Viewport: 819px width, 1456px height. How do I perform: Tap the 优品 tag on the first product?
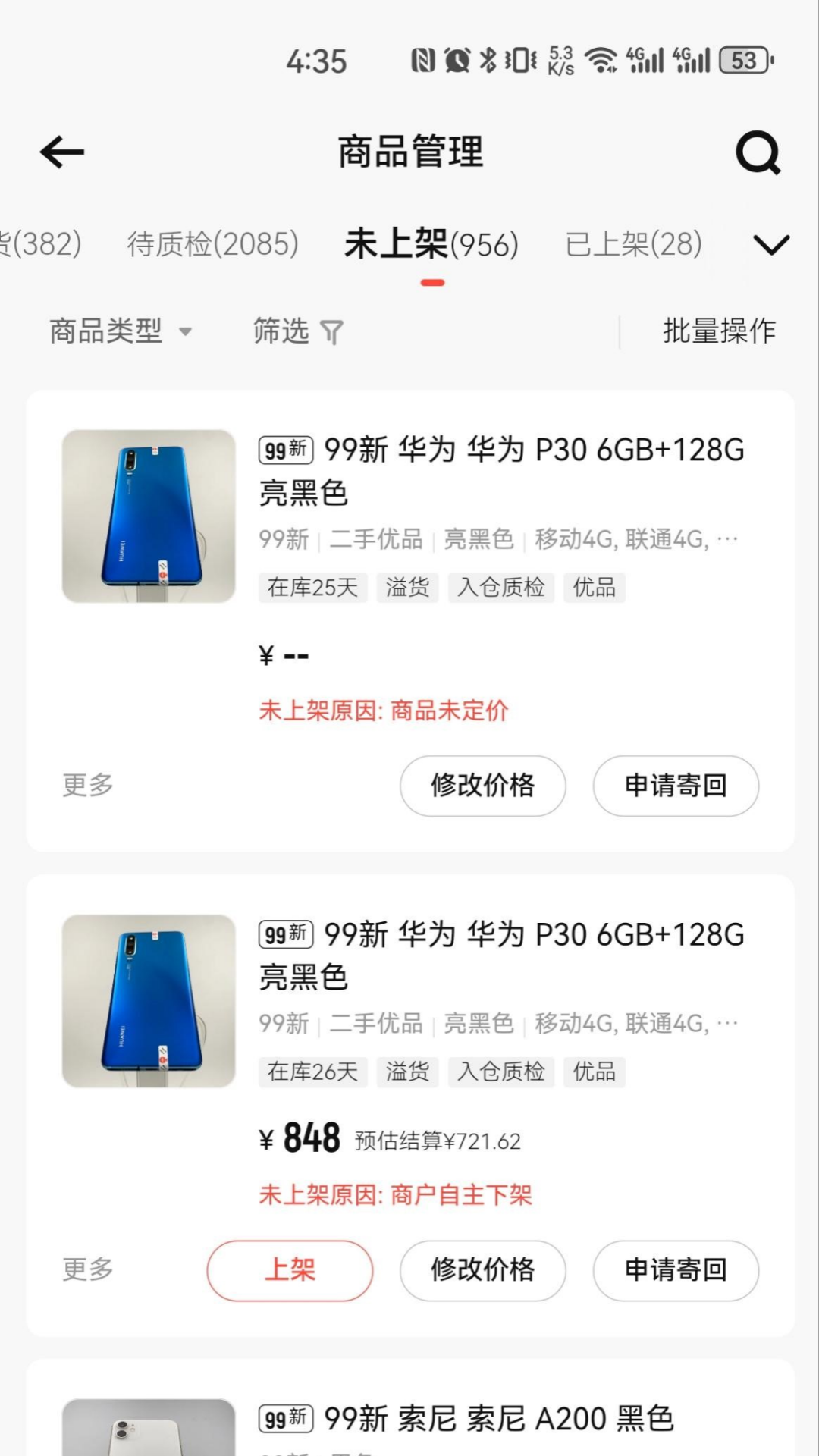click(x=595, y=587)
